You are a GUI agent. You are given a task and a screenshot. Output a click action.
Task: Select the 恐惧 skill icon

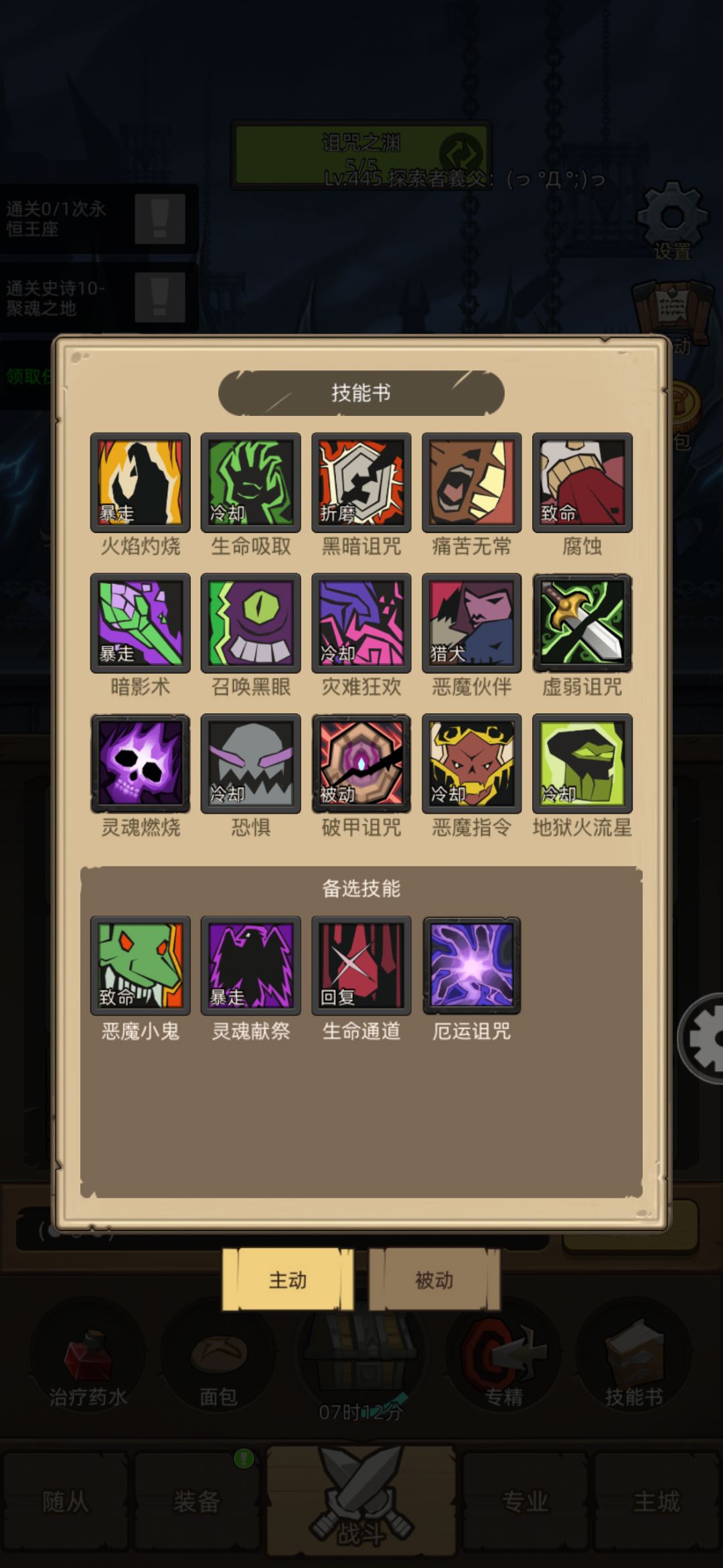point(250,764)
